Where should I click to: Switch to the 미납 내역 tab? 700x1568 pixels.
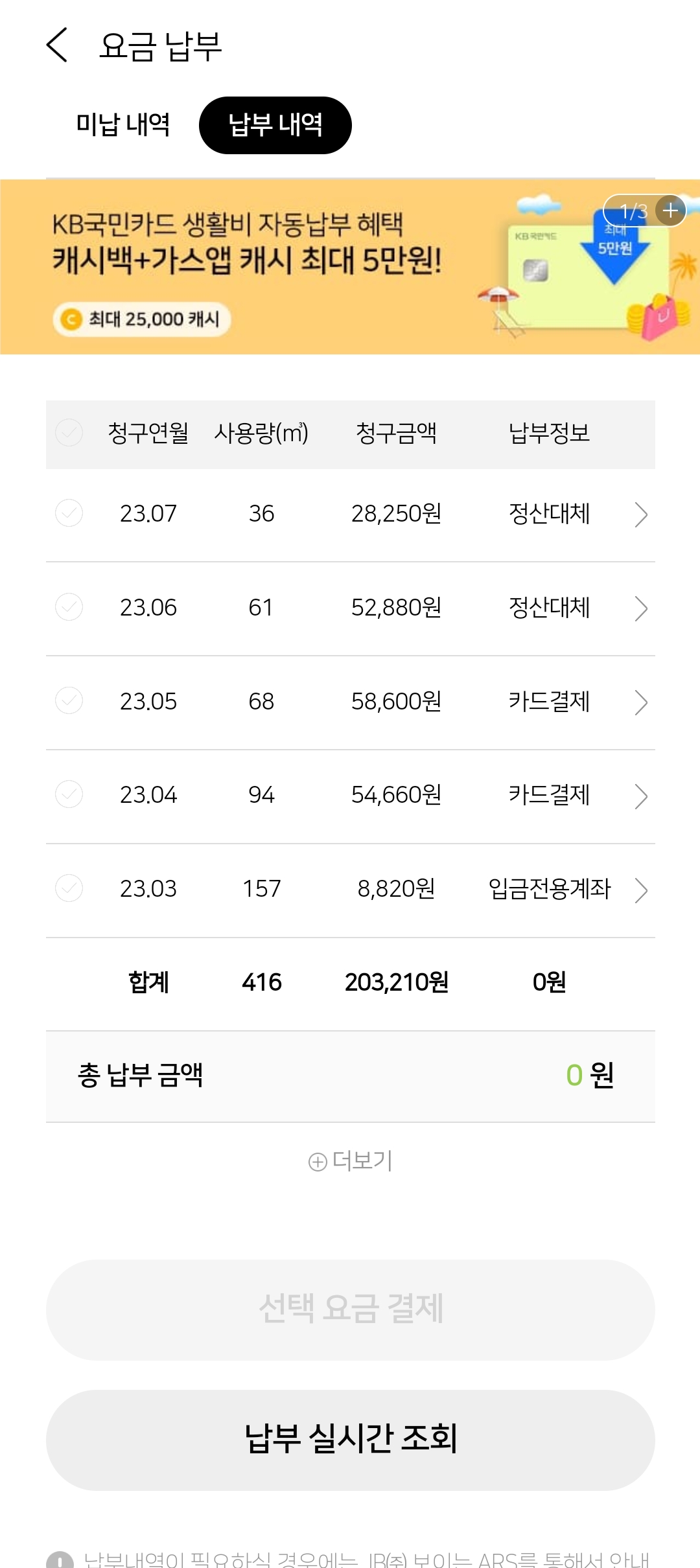tap(123, 125)
